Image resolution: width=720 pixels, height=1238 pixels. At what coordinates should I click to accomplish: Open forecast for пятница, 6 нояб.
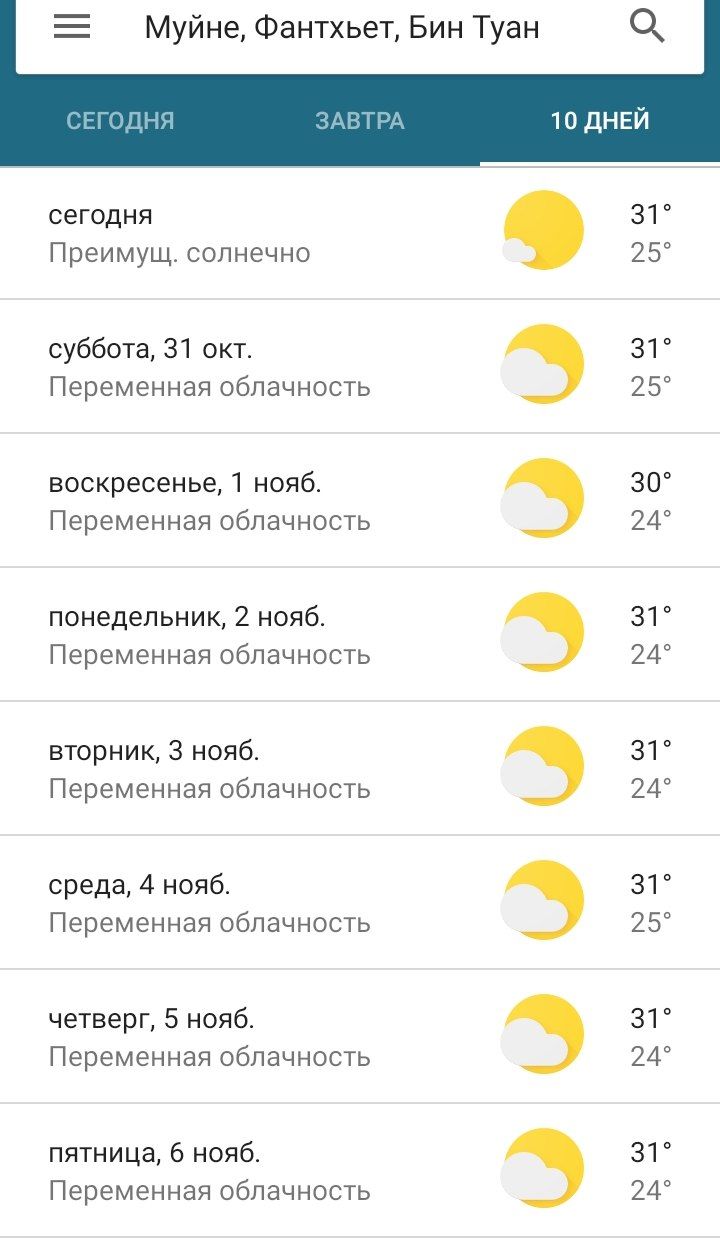coord(360,1171)
